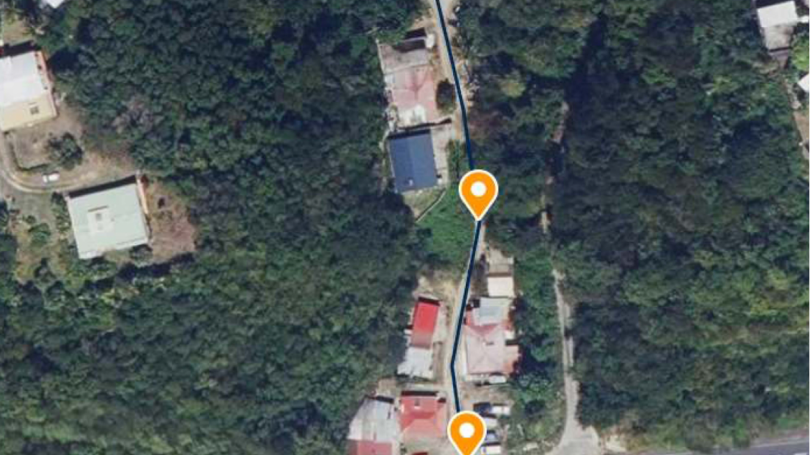
Task: Select the orange pin near the red-roofed houses
Action: click(467, 433)
